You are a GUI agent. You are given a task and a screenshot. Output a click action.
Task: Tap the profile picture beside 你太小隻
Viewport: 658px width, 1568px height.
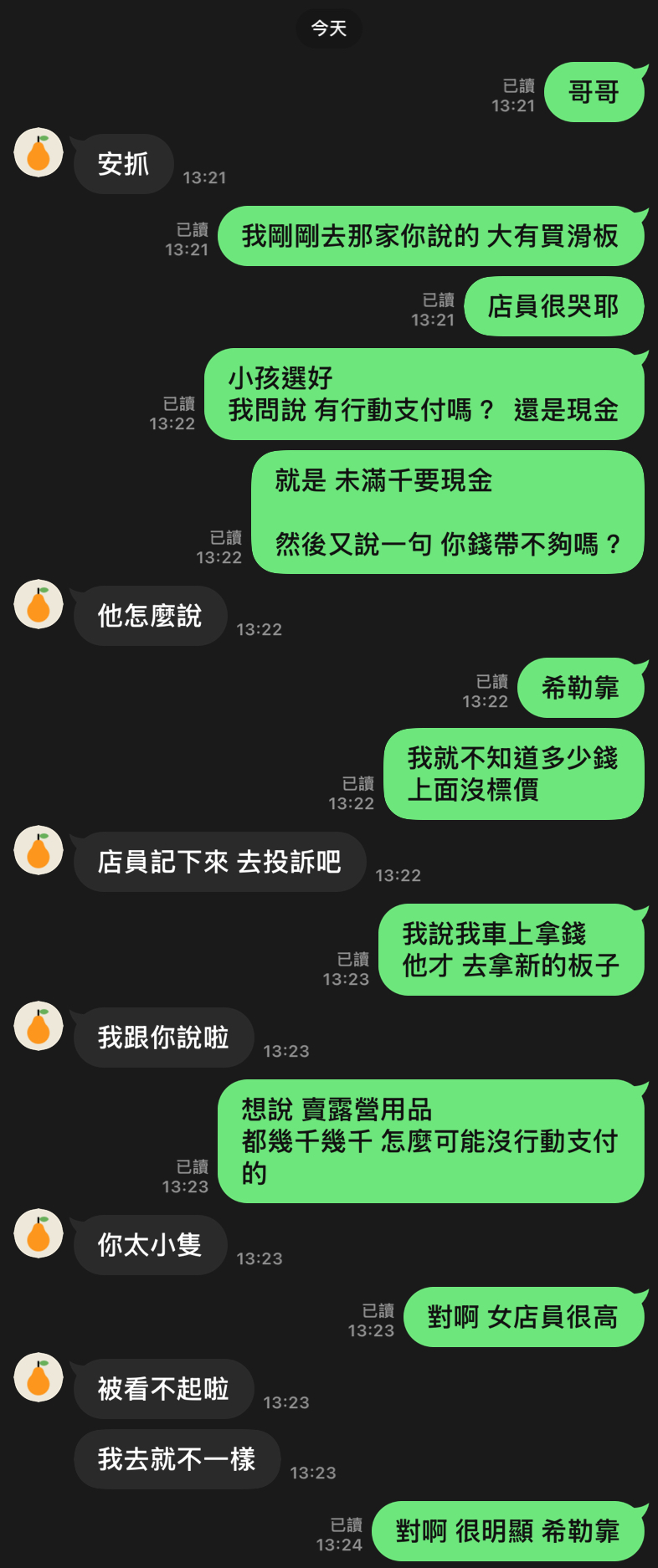click(39, 1233)
